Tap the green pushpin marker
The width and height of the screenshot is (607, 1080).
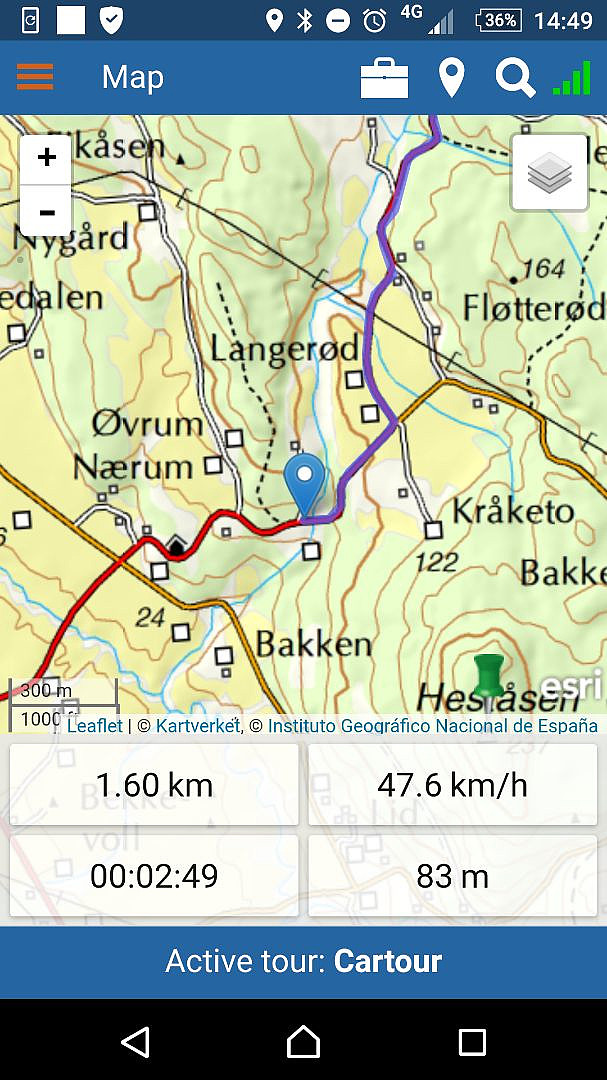pyautogui.click(x=489, y=679)
